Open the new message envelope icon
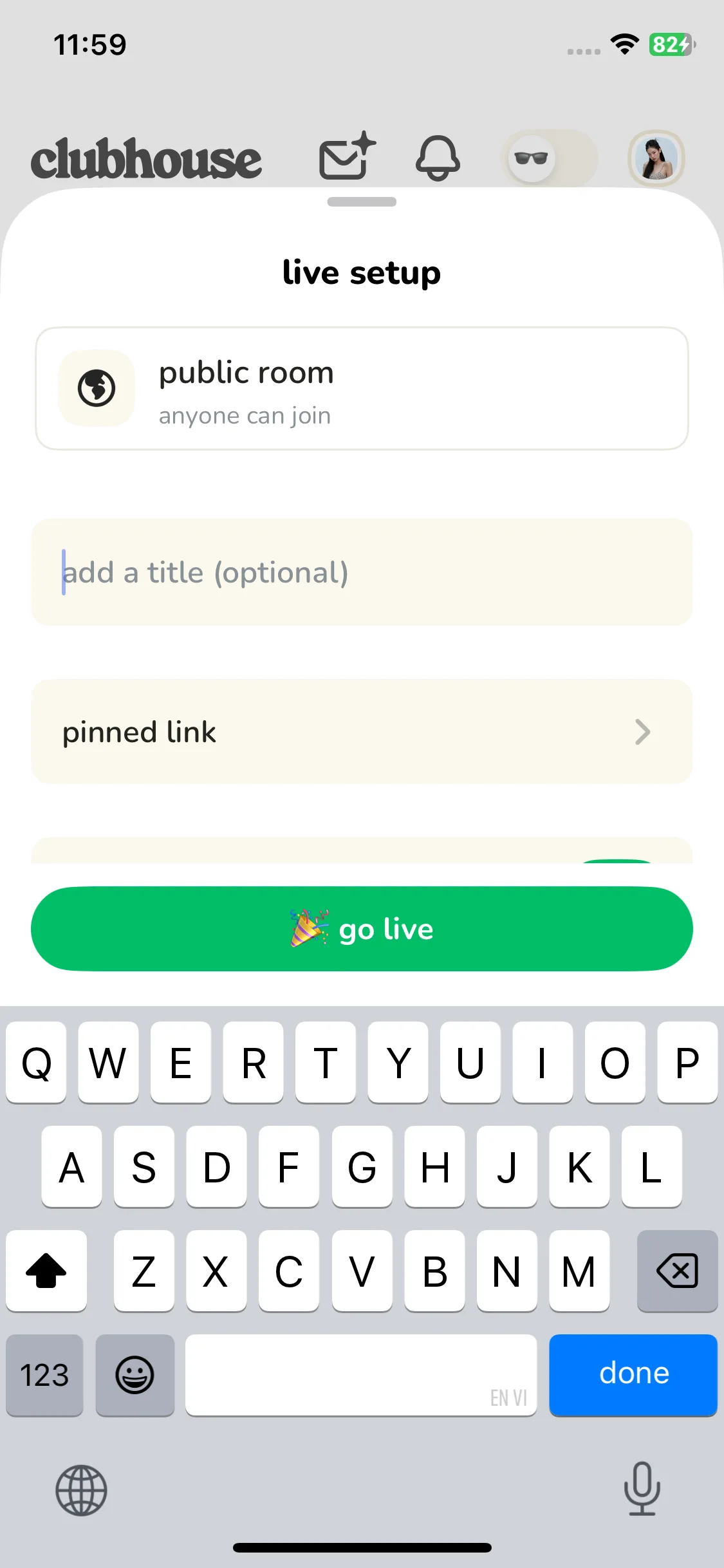 click(347, 157)
